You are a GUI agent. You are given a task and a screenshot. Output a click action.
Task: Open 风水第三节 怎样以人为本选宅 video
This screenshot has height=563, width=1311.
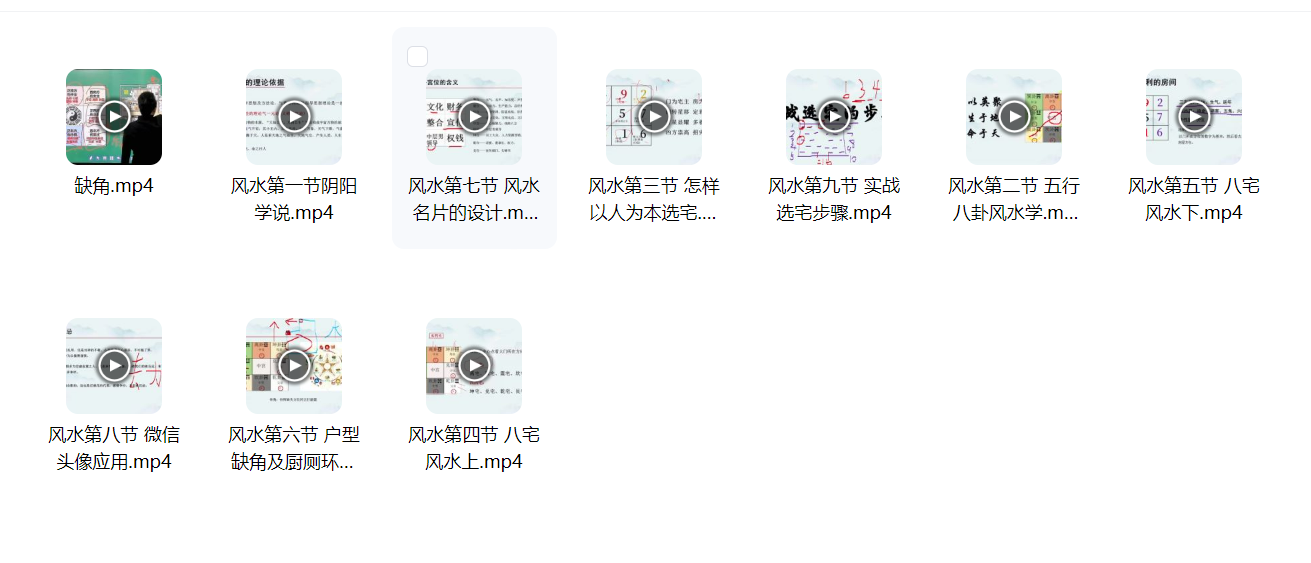[x=654, y=117]
